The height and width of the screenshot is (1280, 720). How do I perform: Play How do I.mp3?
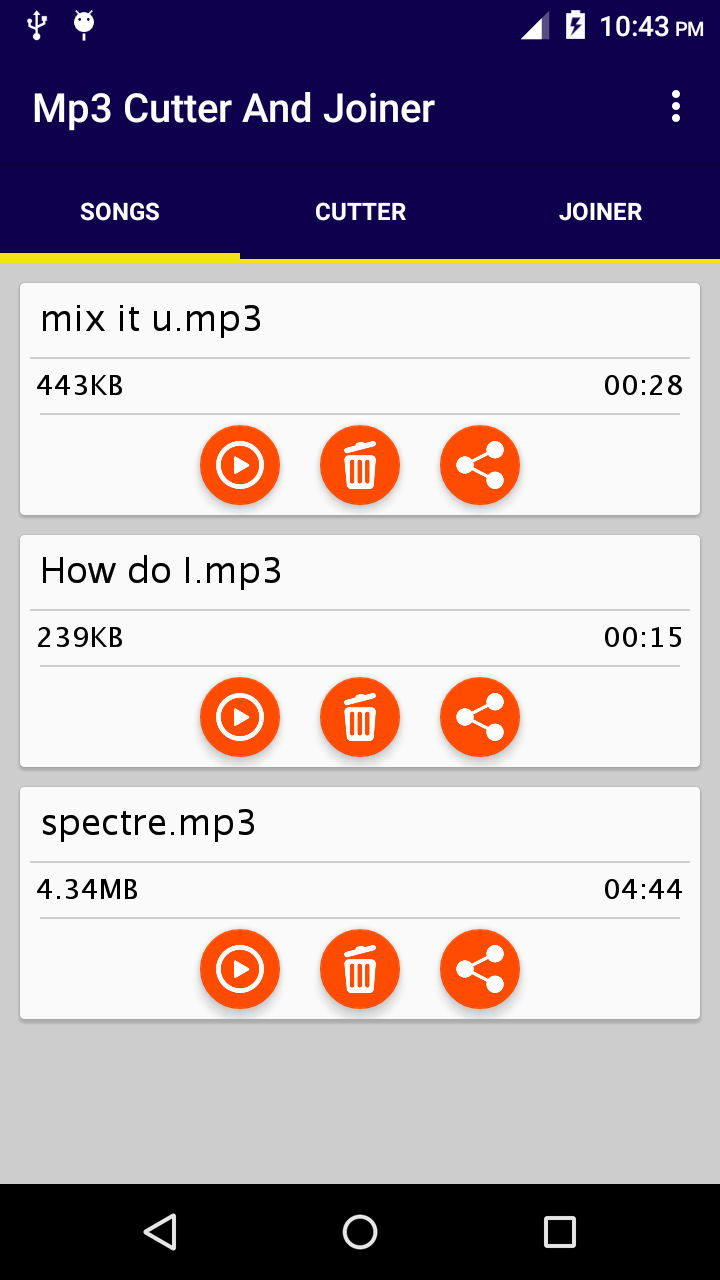(240, 717)
